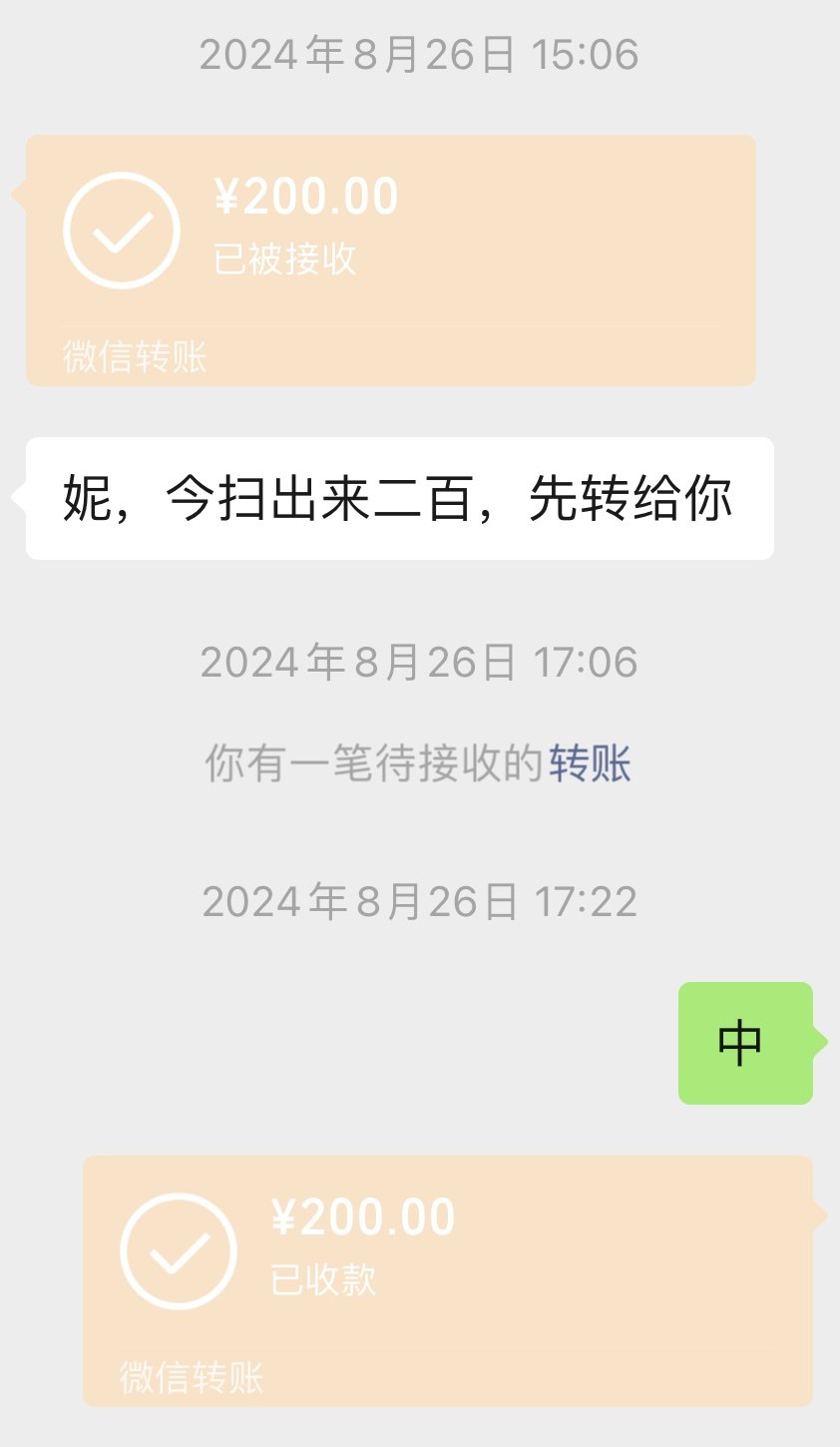Click the ¥200.00 amount on the bottom transfer
Image resolution: width=840 pixels, height=1447 pixels.
(x=362, y=1214)
